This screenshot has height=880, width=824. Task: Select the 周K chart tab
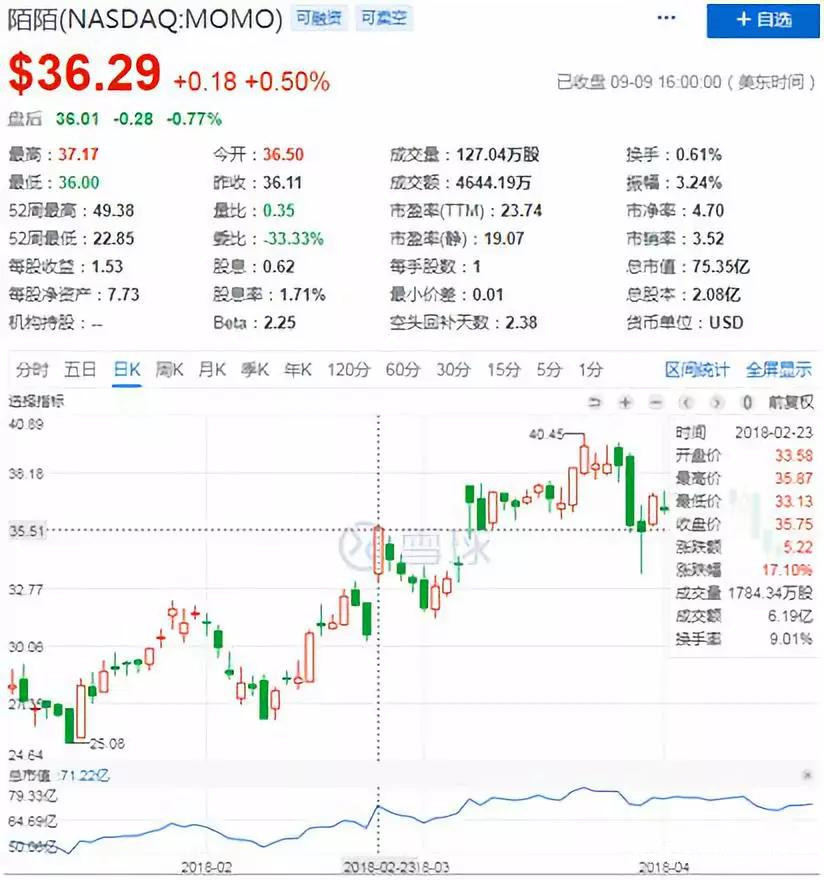(x=170, y=370)
